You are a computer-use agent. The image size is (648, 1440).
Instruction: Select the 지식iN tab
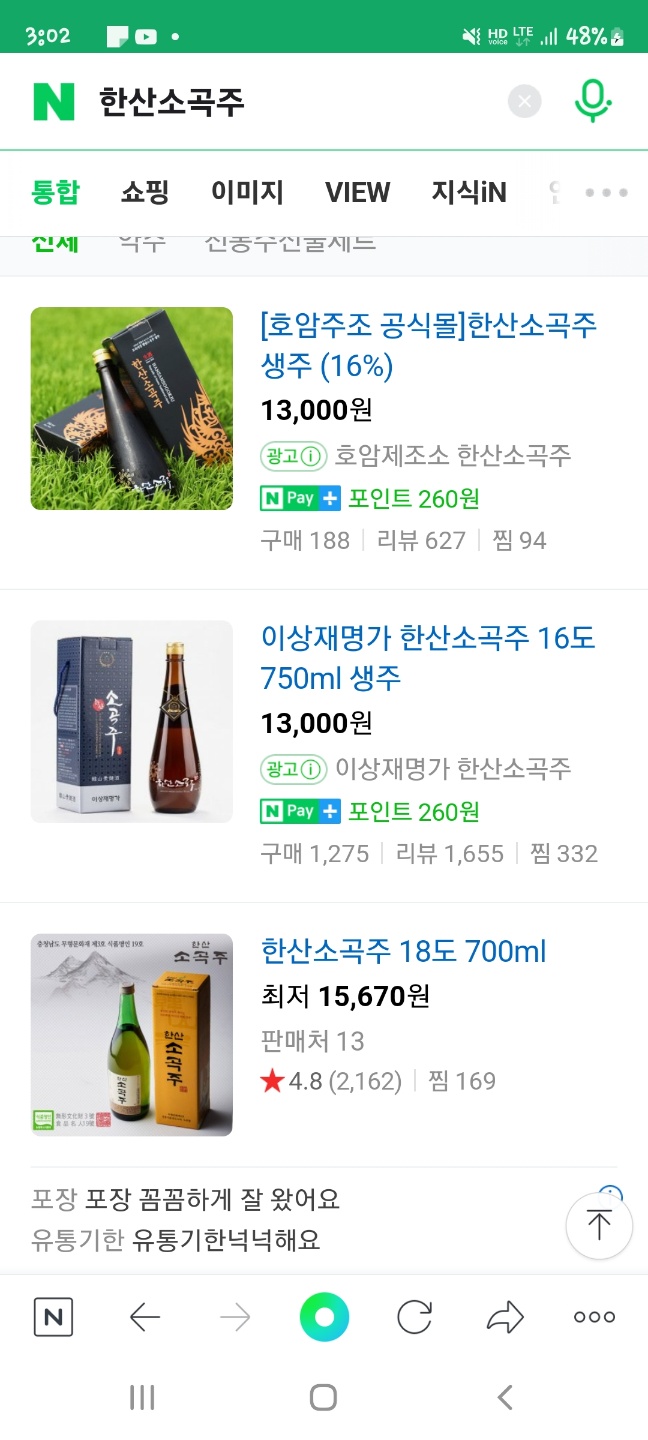point(469,192)
